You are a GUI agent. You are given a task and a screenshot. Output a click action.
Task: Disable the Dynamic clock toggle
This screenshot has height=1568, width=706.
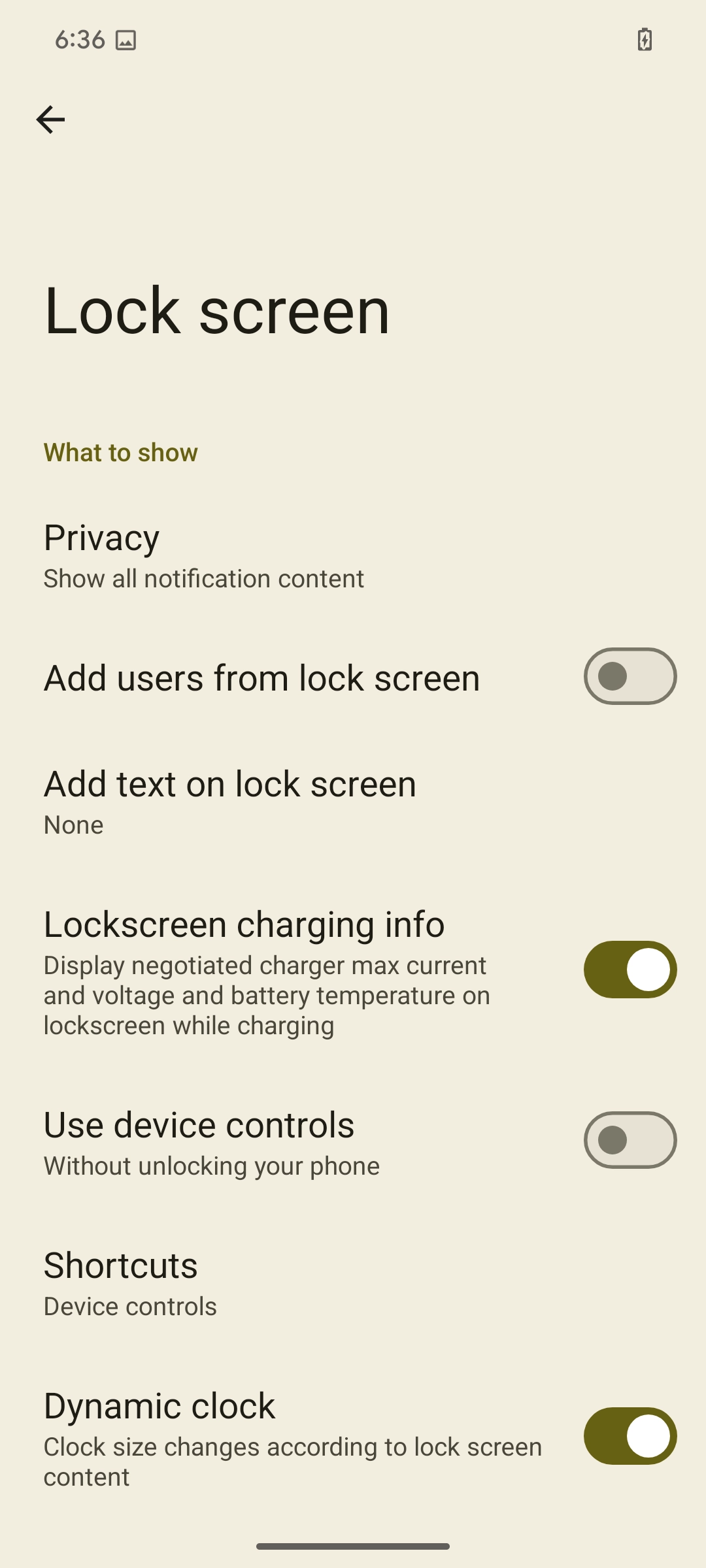[630, 1436]
